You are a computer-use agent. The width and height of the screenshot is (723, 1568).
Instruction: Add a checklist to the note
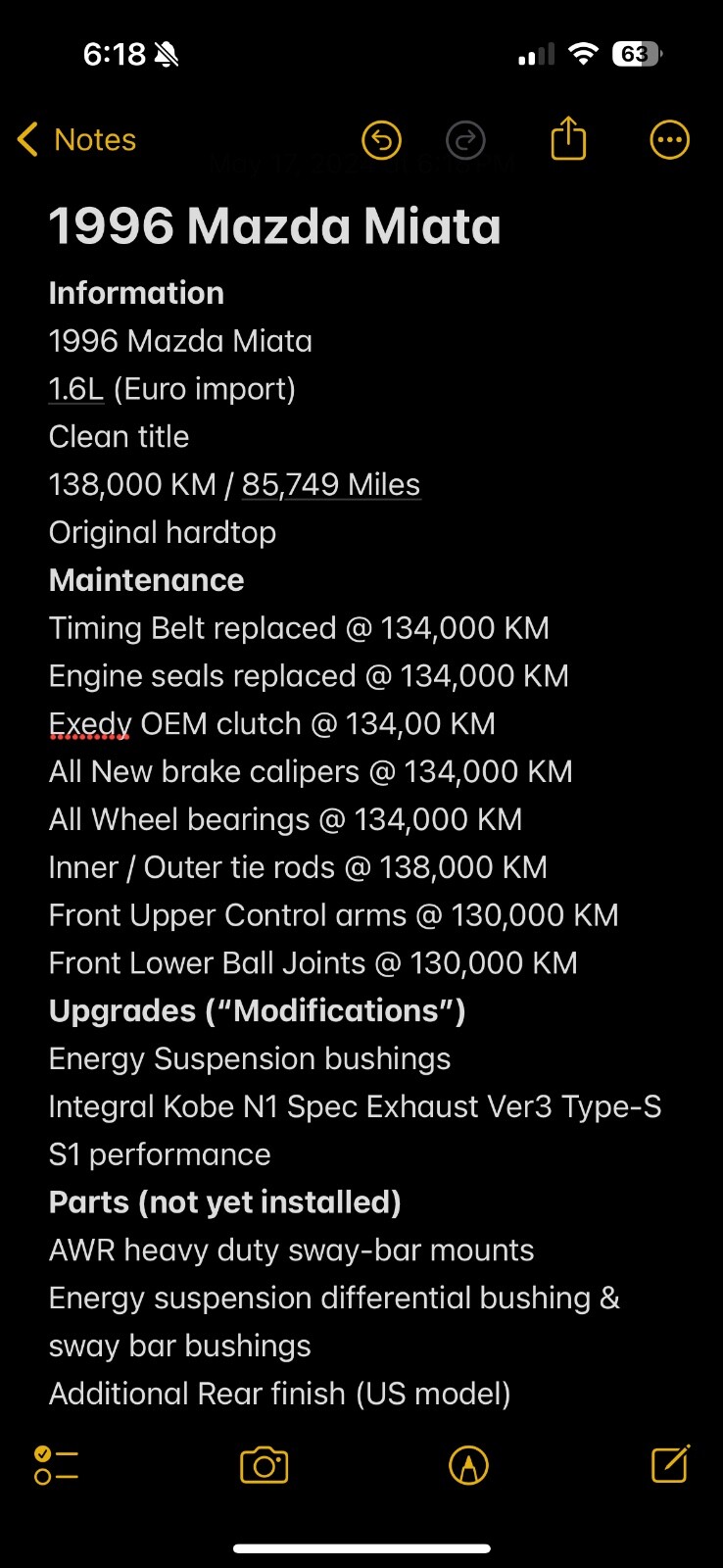pyautogui.click(x=56, y=1465)
